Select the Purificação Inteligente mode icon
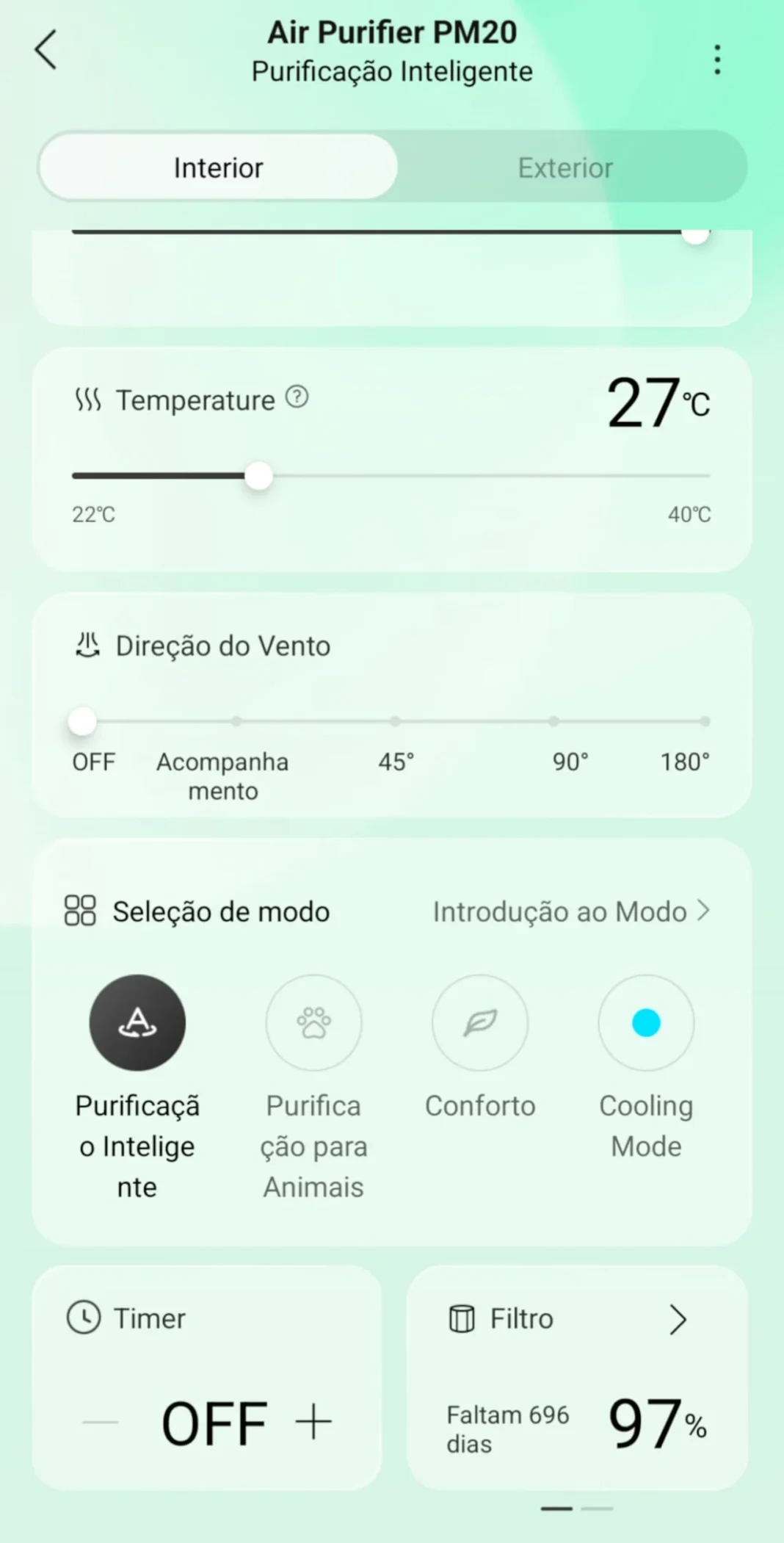784x1543 pixels. [137, 1022]
